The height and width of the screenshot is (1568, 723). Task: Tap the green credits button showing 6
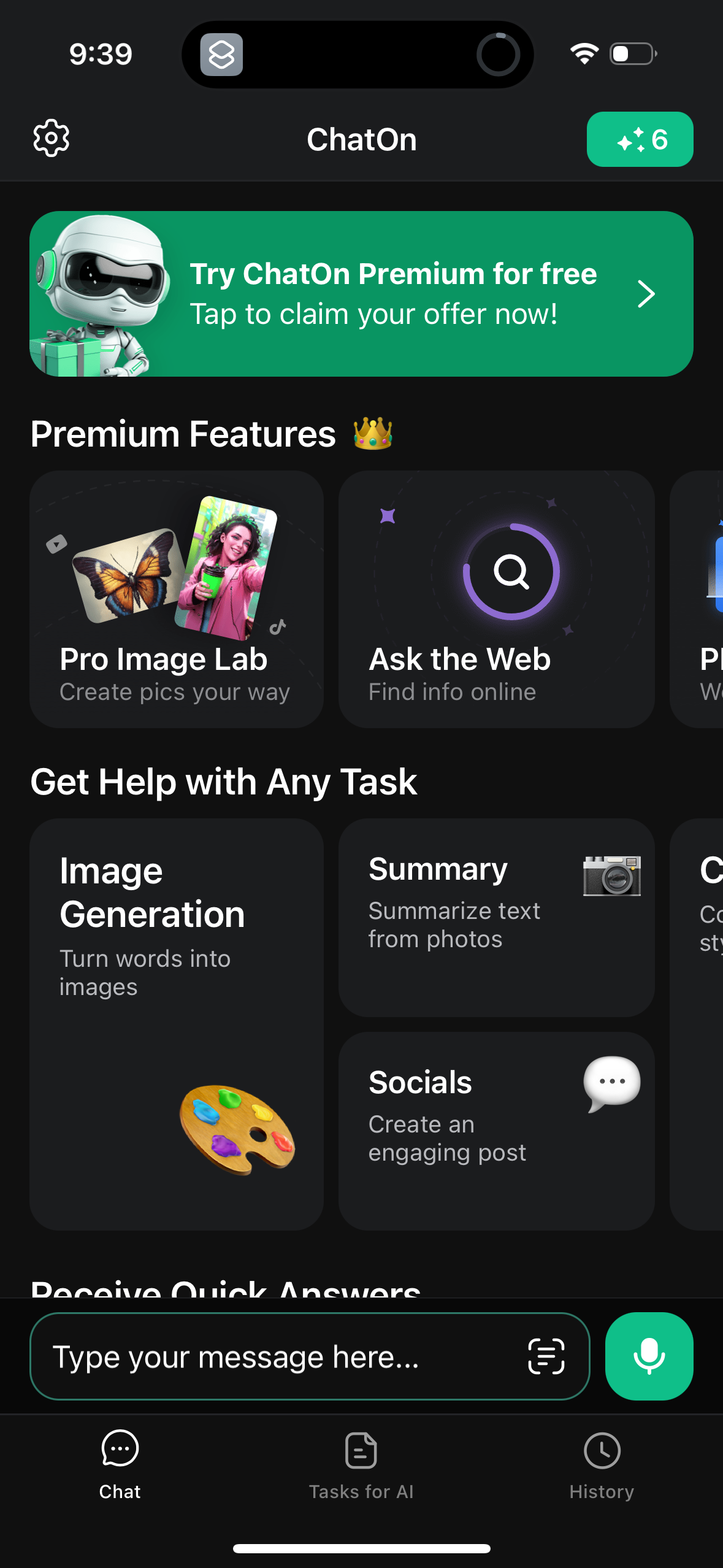[x=640, y=139]
